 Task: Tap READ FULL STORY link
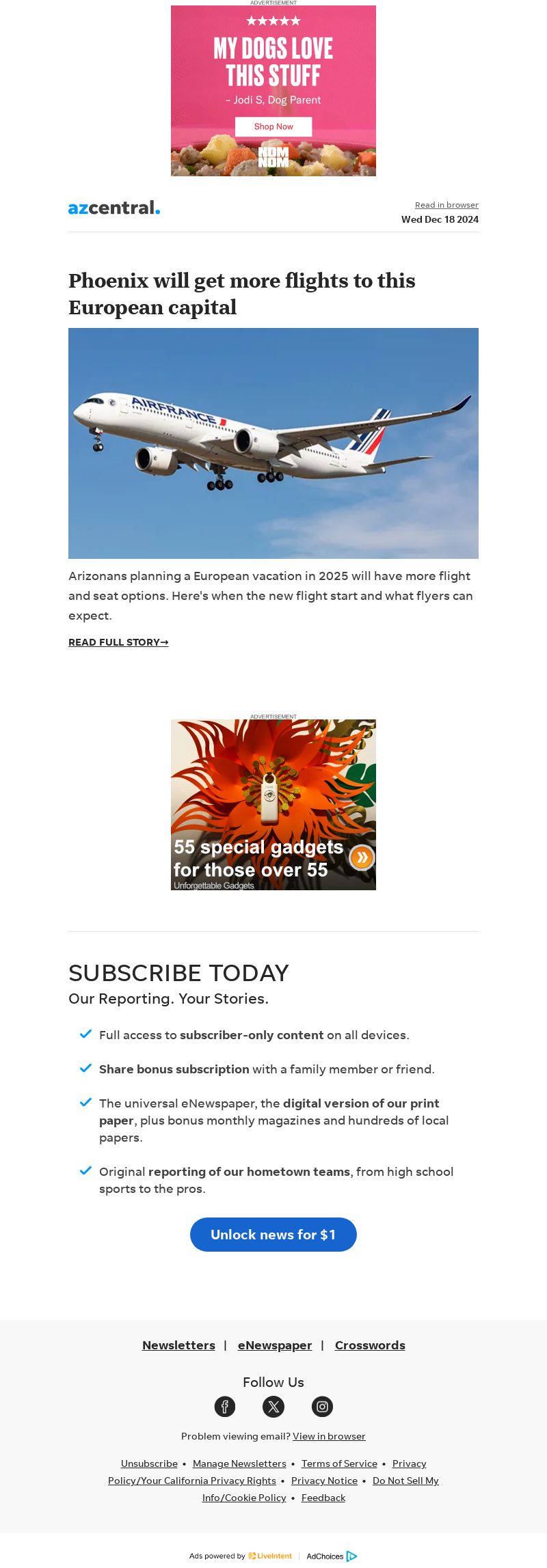click(118, 642)
